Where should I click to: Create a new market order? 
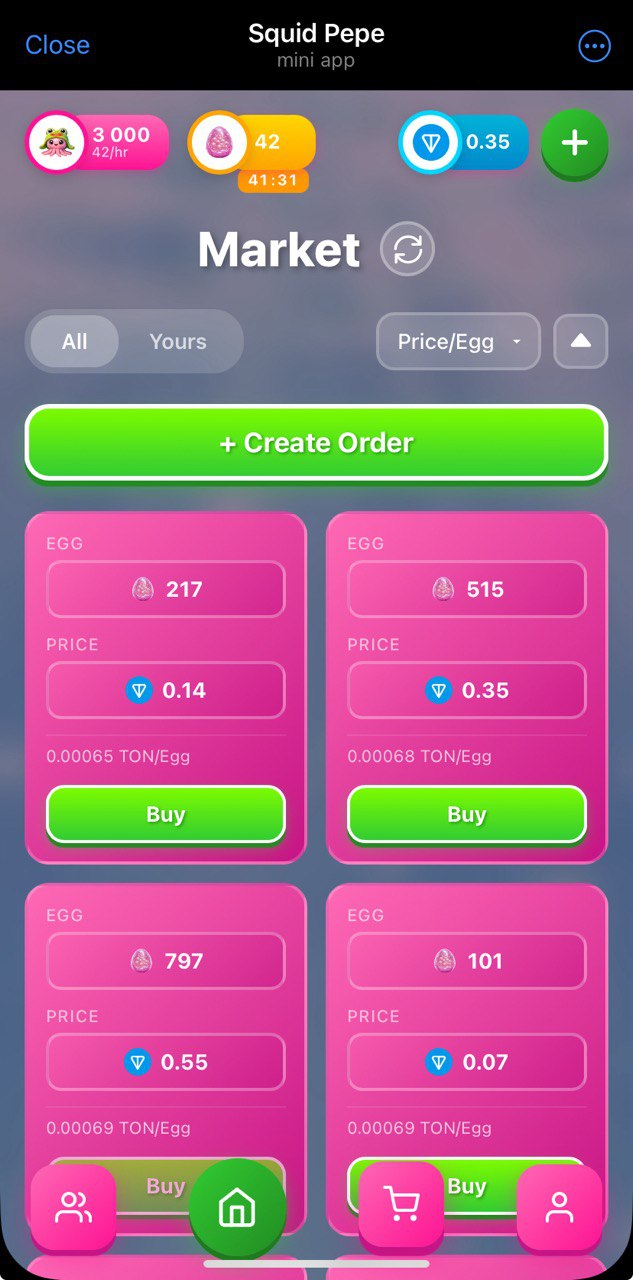point(316,443)
